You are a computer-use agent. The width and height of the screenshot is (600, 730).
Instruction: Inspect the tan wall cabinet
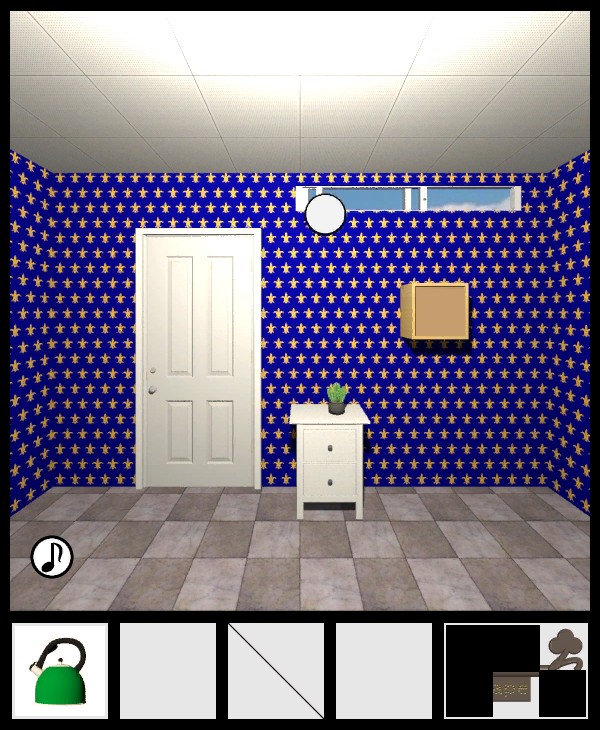[x=435, y=312]
